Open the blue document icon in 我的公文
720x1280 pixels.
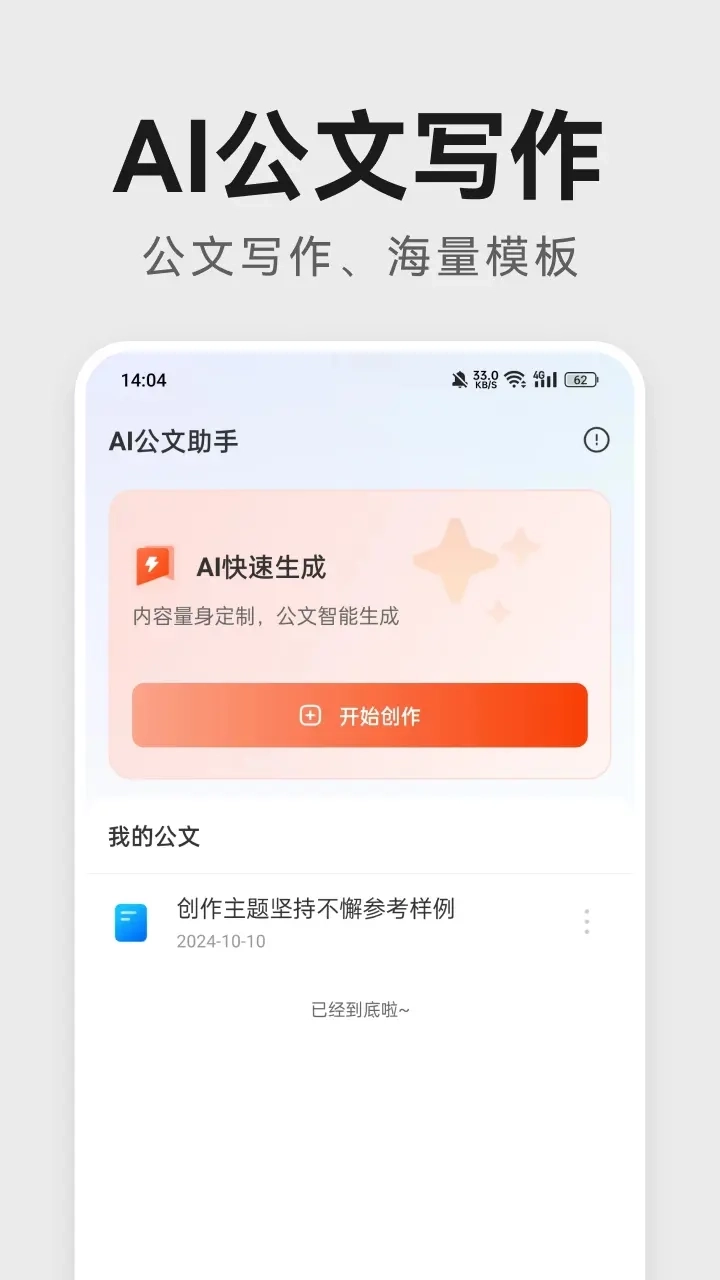click(131, 922)
